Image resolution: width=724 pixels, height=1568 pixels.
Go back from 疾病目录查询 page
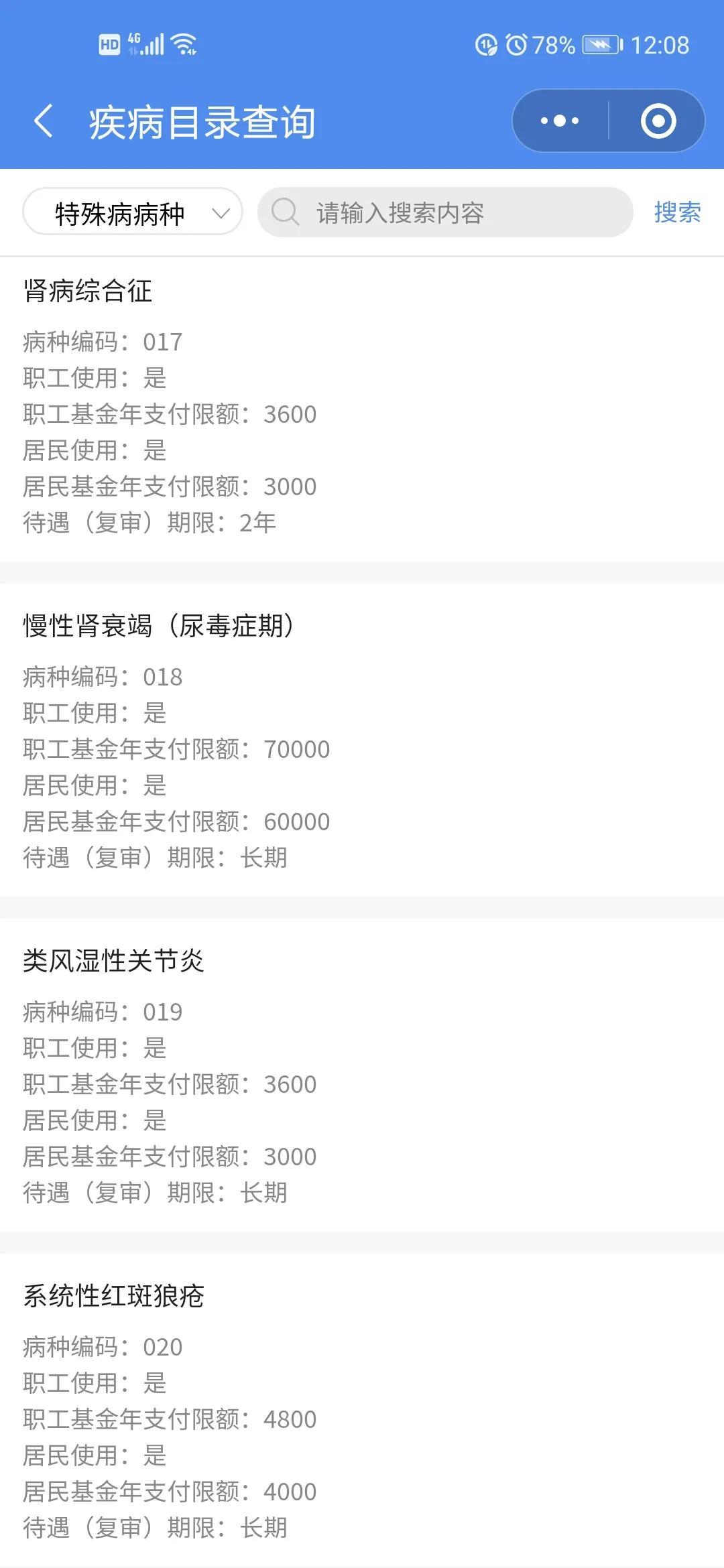point(44,121)
